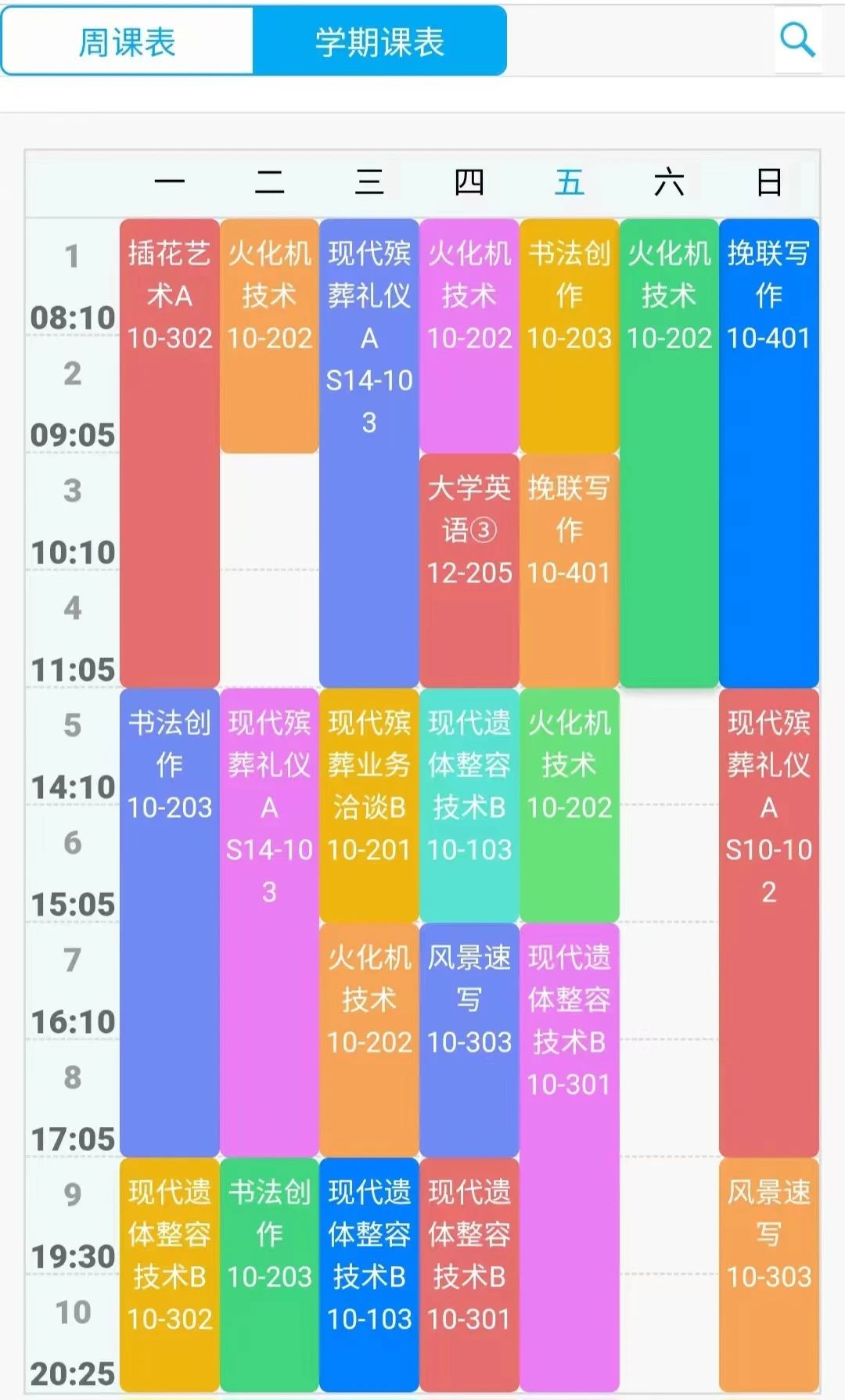This screenshot has height=1400, width=845.
Task: Open Monday evening's 现代遗体整容技术B card
Action: [x=170, y=1274]
